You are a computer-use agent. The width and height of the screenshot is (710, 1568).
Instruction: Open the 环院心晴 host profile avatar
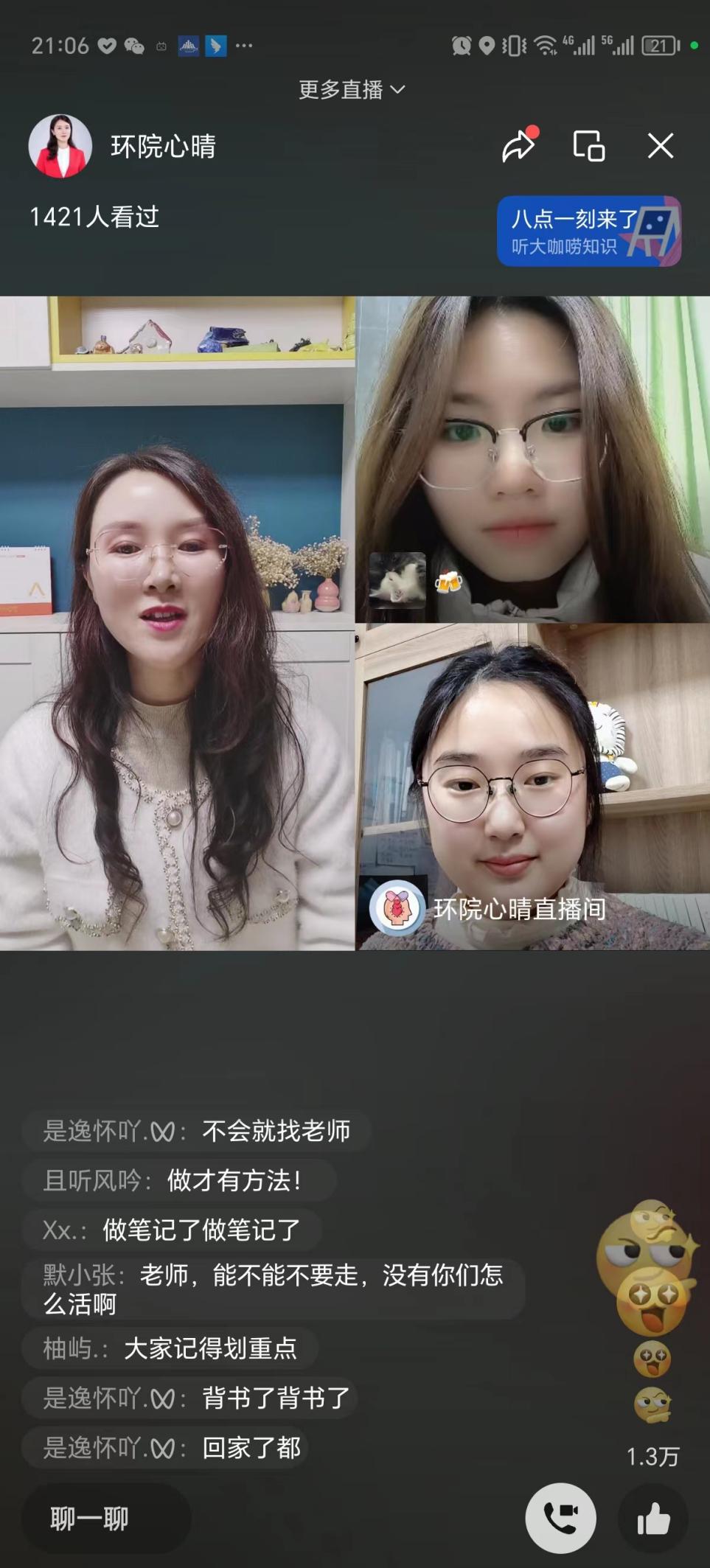point(60,146)
